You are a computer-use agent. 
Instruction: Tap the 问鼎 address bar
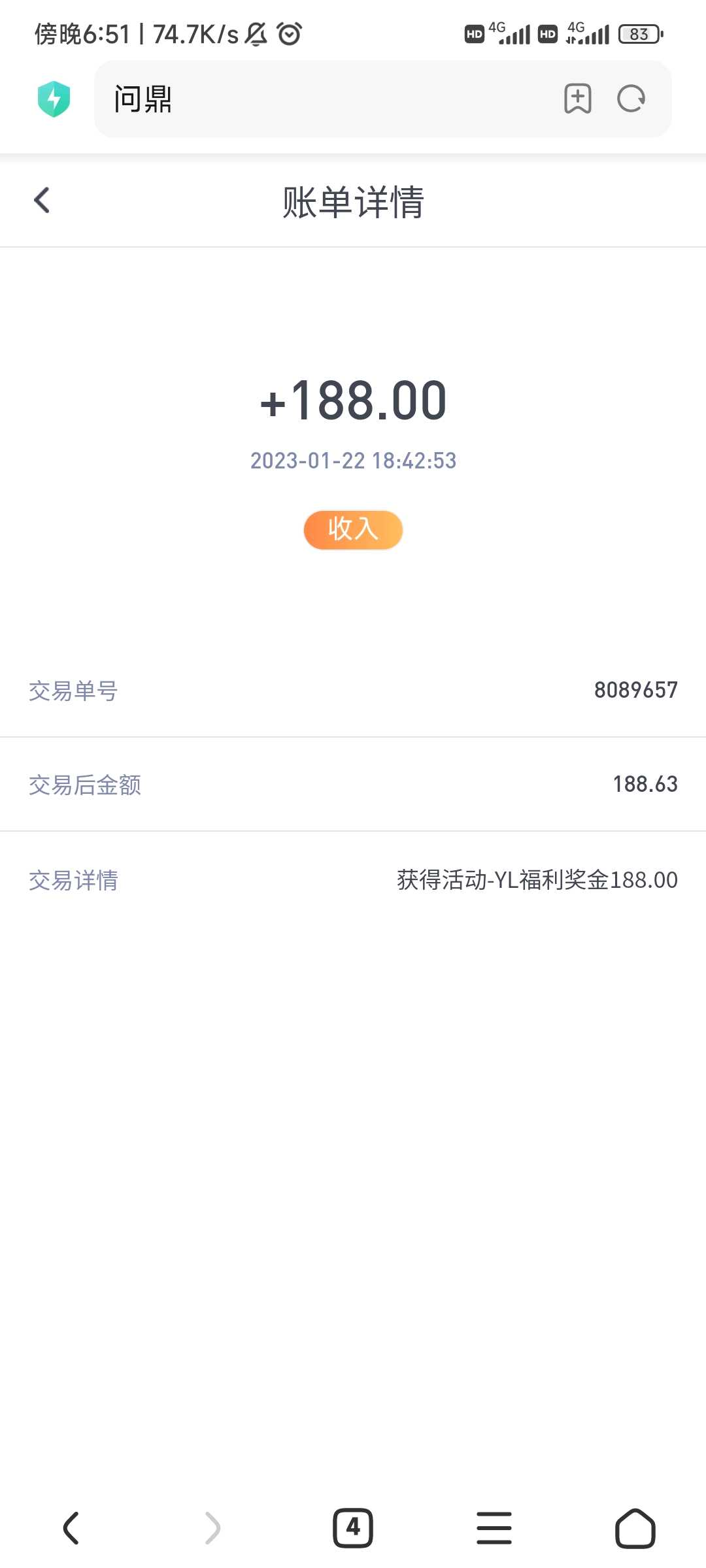(327, 99)
